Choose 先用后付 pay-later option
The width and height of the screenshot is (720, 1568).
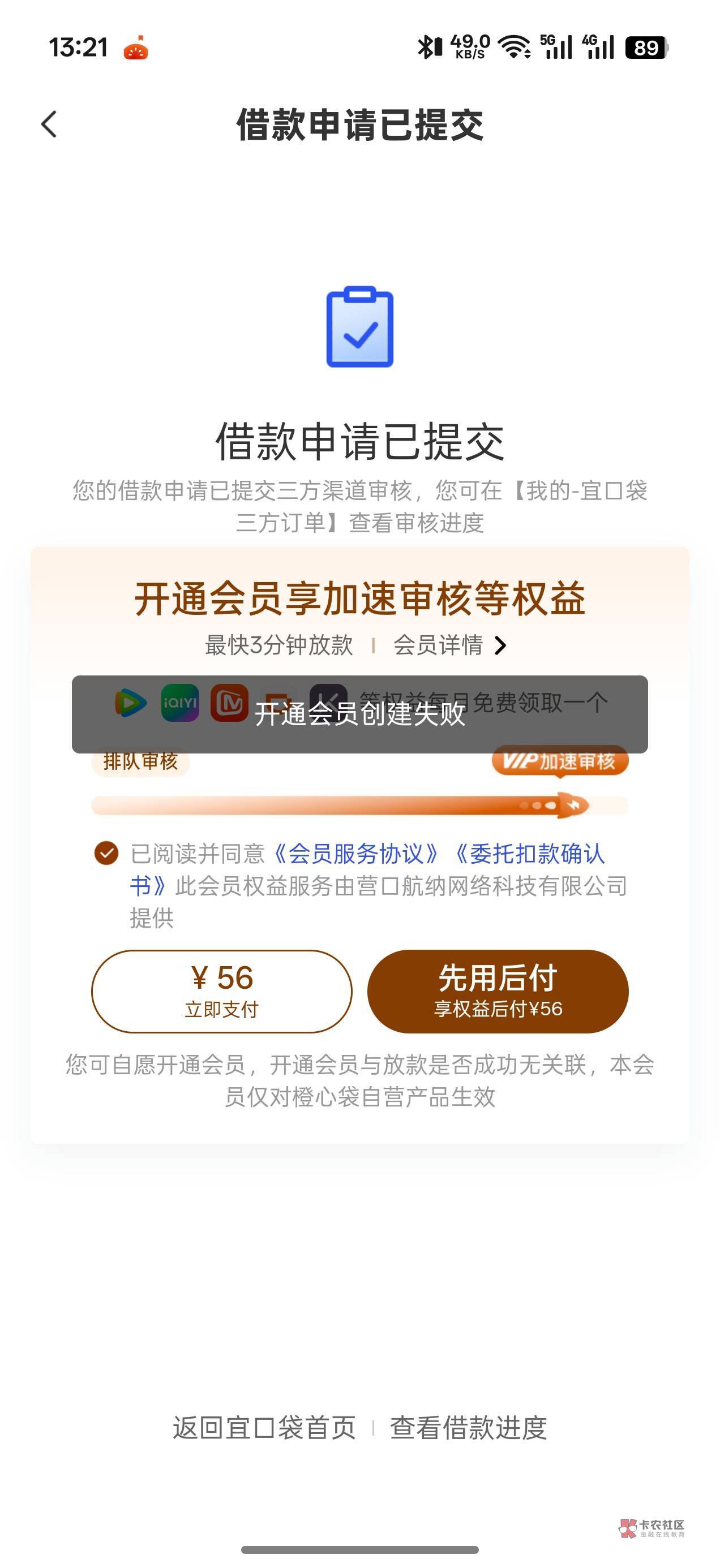coord(498,991)
